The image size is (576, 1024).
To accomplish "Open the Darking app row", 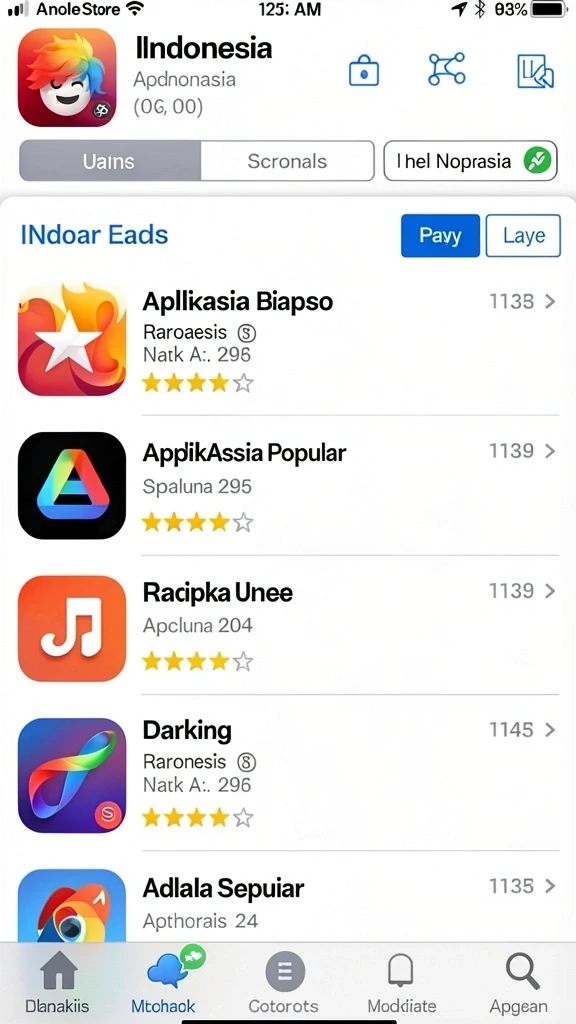I will [288, 773].
